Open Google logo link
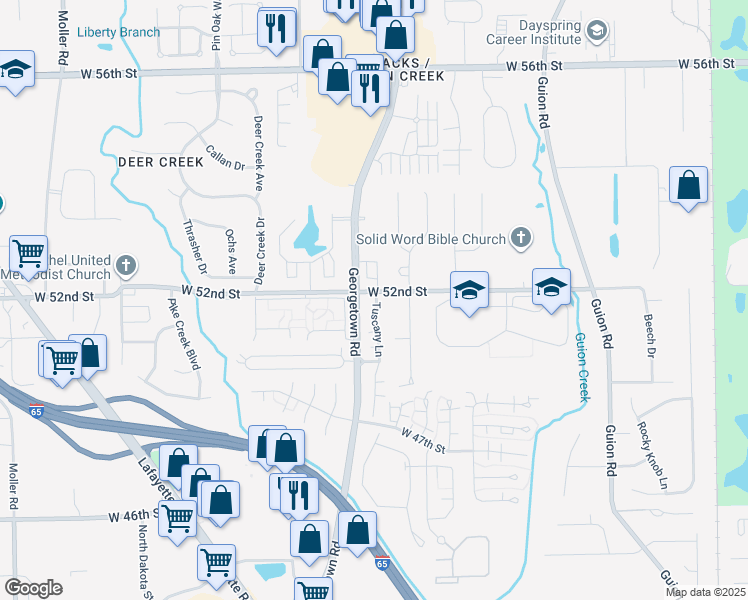The width and height of the screenshot is (748, 600). click(x=33, y=588)
